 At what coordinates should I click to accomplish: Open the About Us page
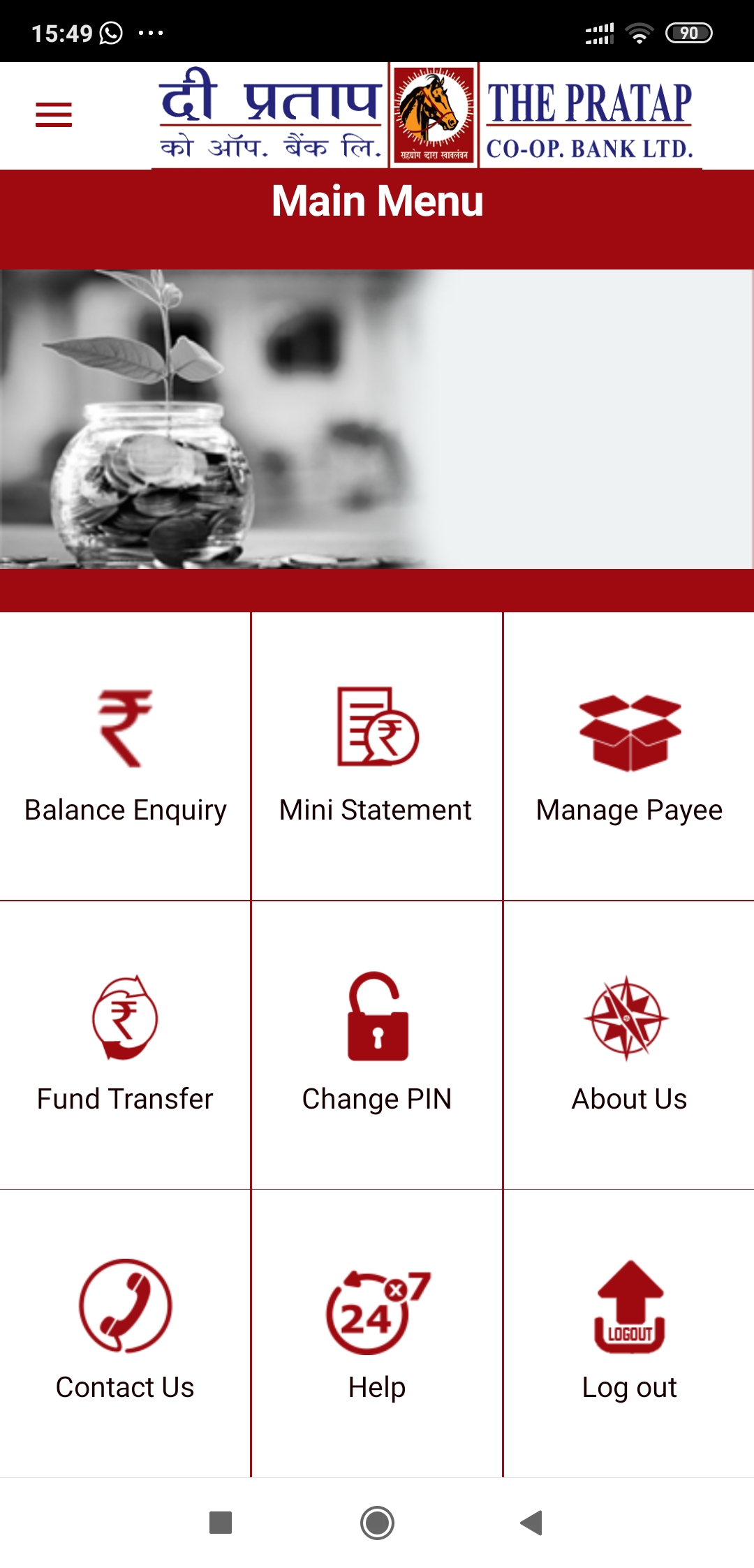(x=629, y=1044)
